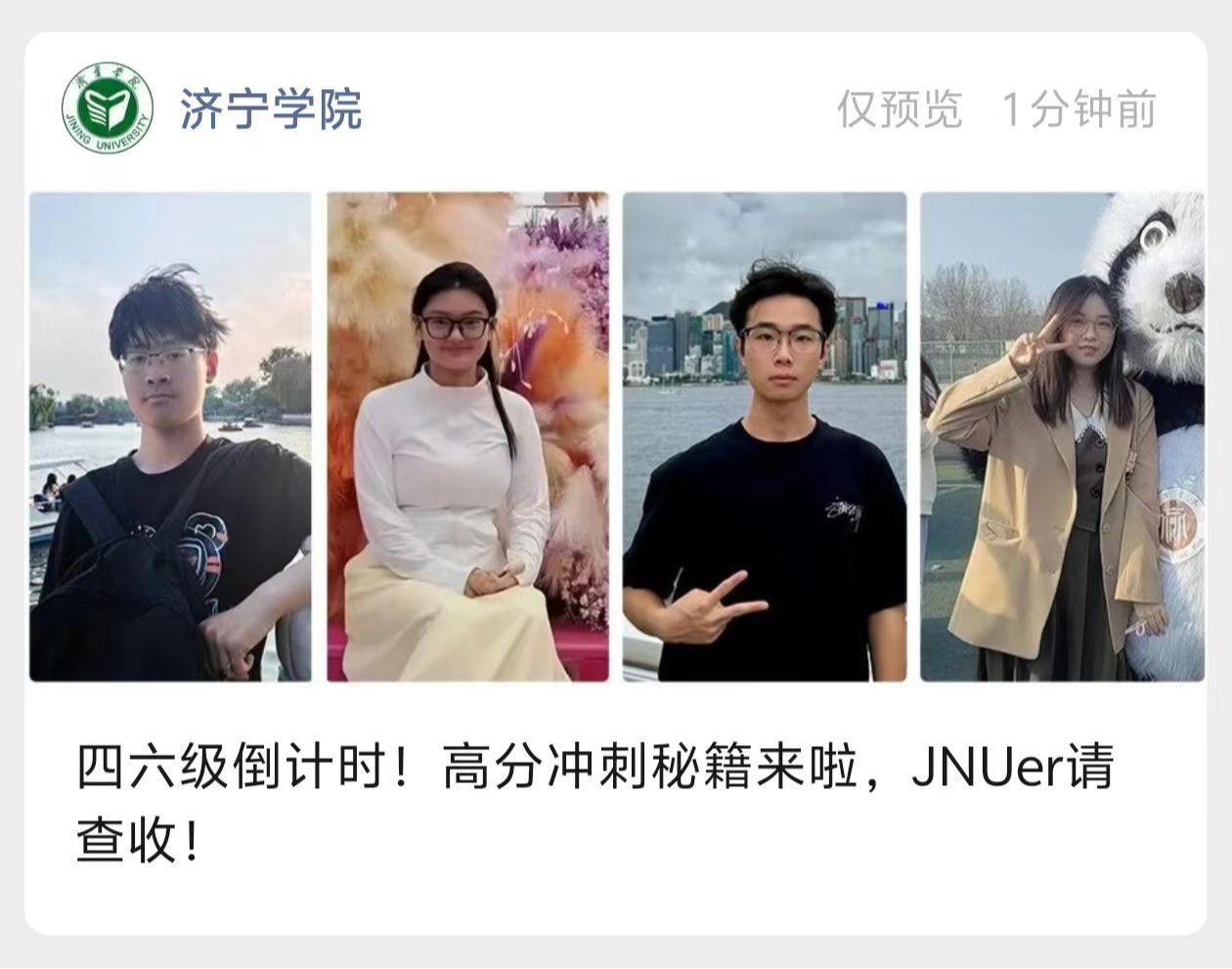This screenshot has width=1232, height=969.
Task: Open the 济宁学院 account avatar
Action: pyautogui.click(x=108, y=109)
